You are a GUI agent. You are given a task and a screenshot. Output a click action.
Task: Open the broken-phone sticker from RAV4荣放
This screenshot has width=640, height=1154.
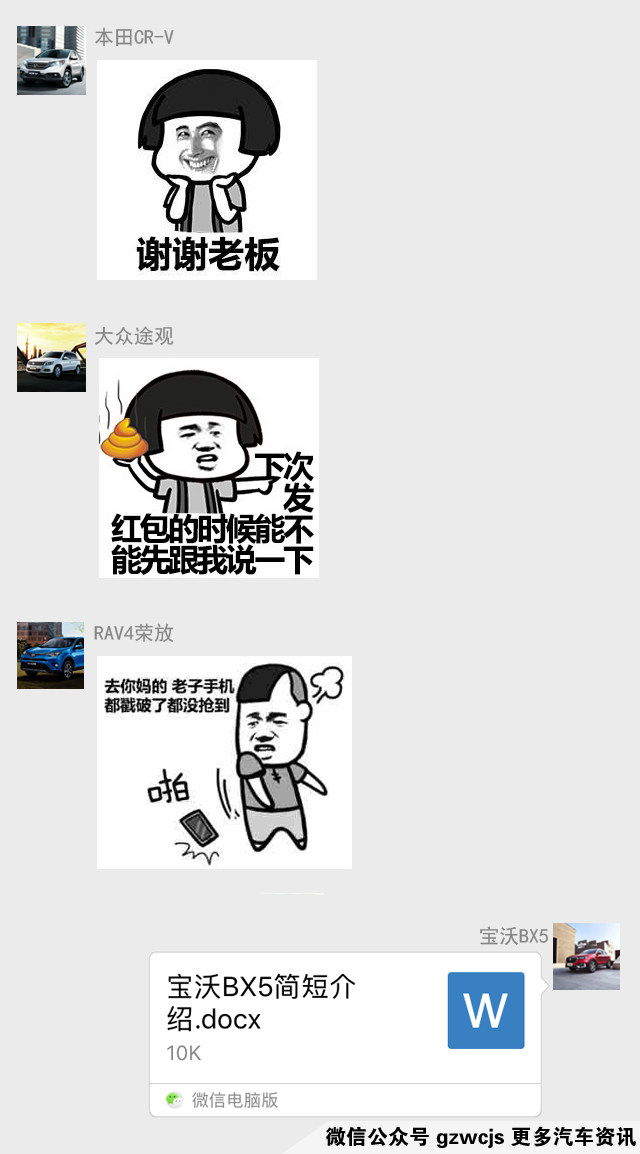[x=224, y=762]
